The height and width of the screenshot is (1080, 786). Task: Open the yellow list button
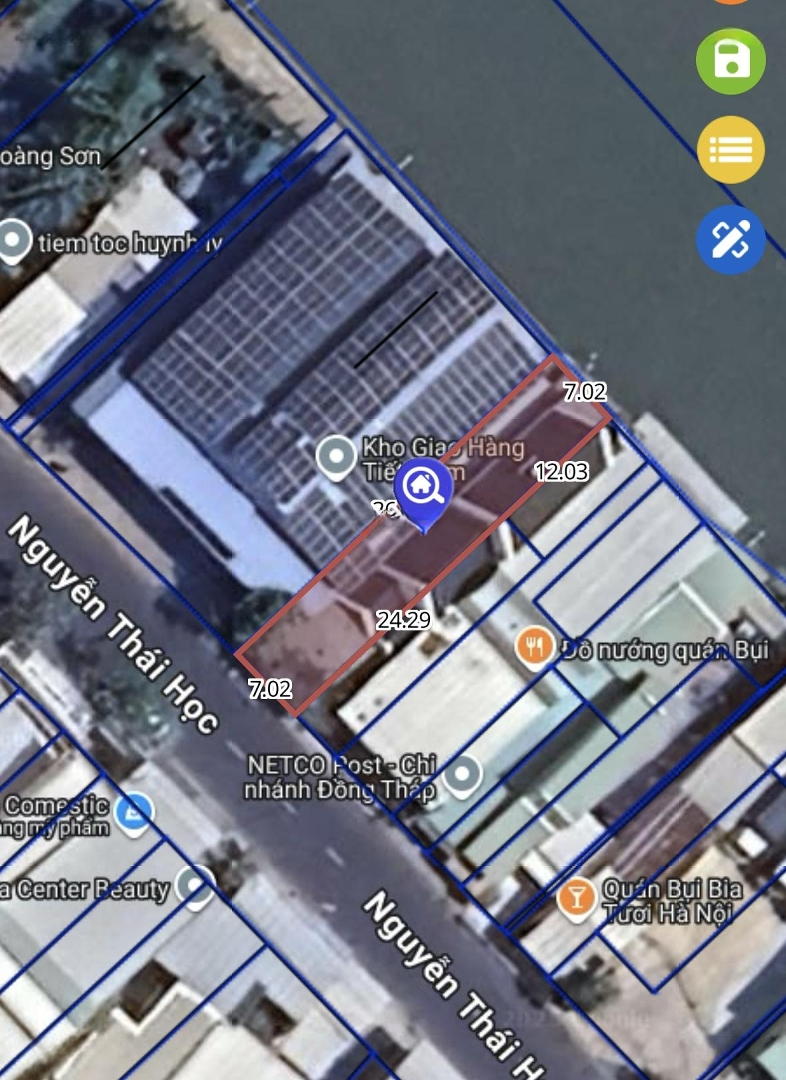pyautogui.click(x=730, y=150)
